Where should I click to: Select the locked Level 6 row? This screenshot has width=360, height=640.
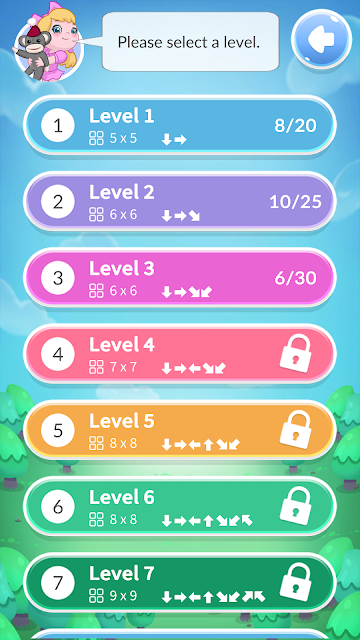[180, 507]
